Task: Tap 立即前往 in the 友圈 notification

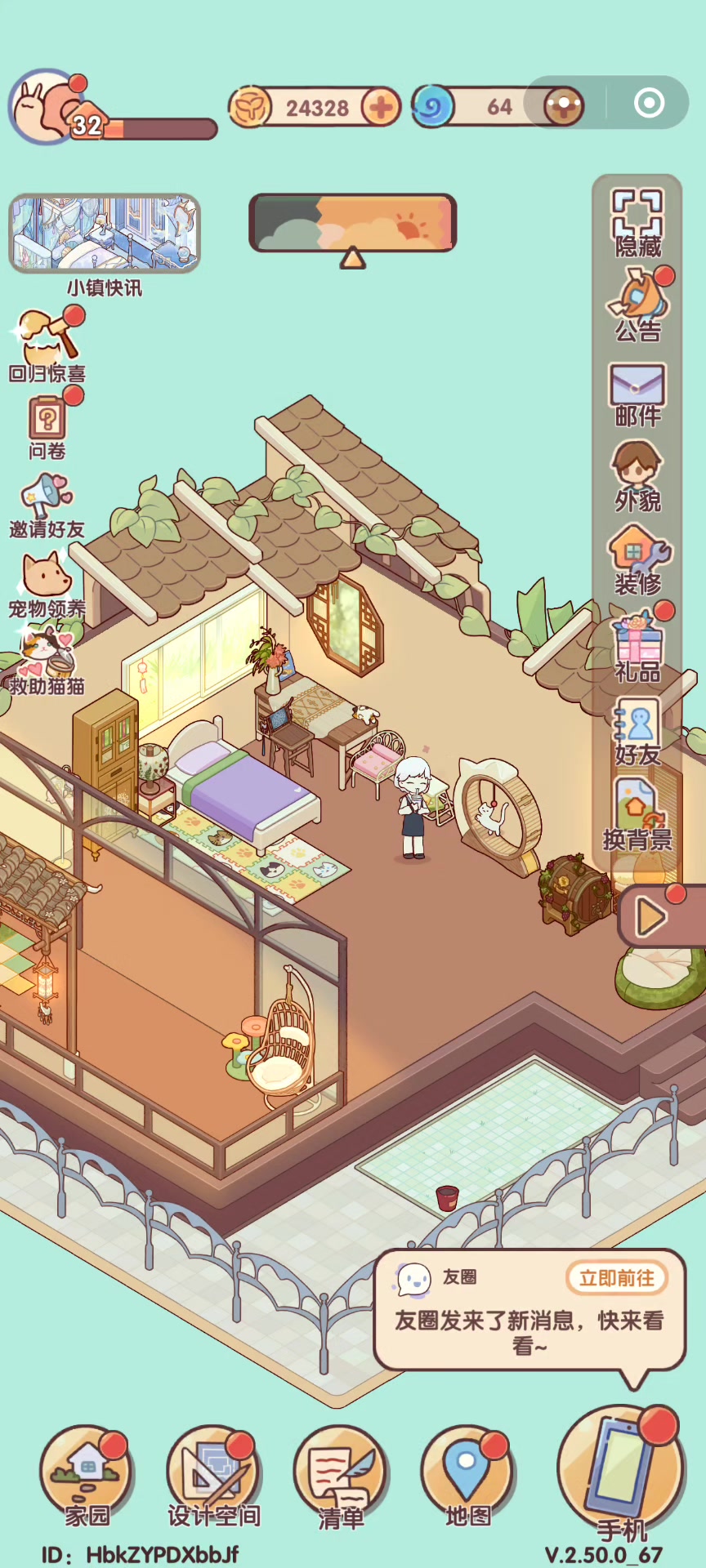Action: (617, 1278)
